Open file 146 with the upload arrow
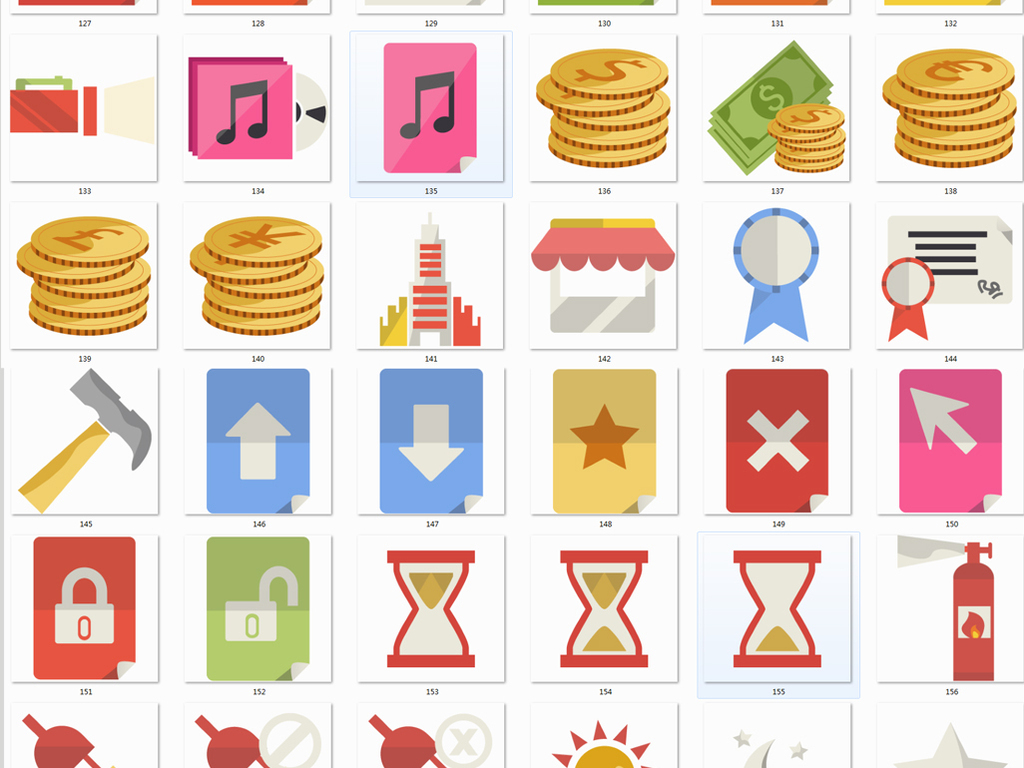The height and width of the screenshot is (768, 1024). (x=257, y=441)
